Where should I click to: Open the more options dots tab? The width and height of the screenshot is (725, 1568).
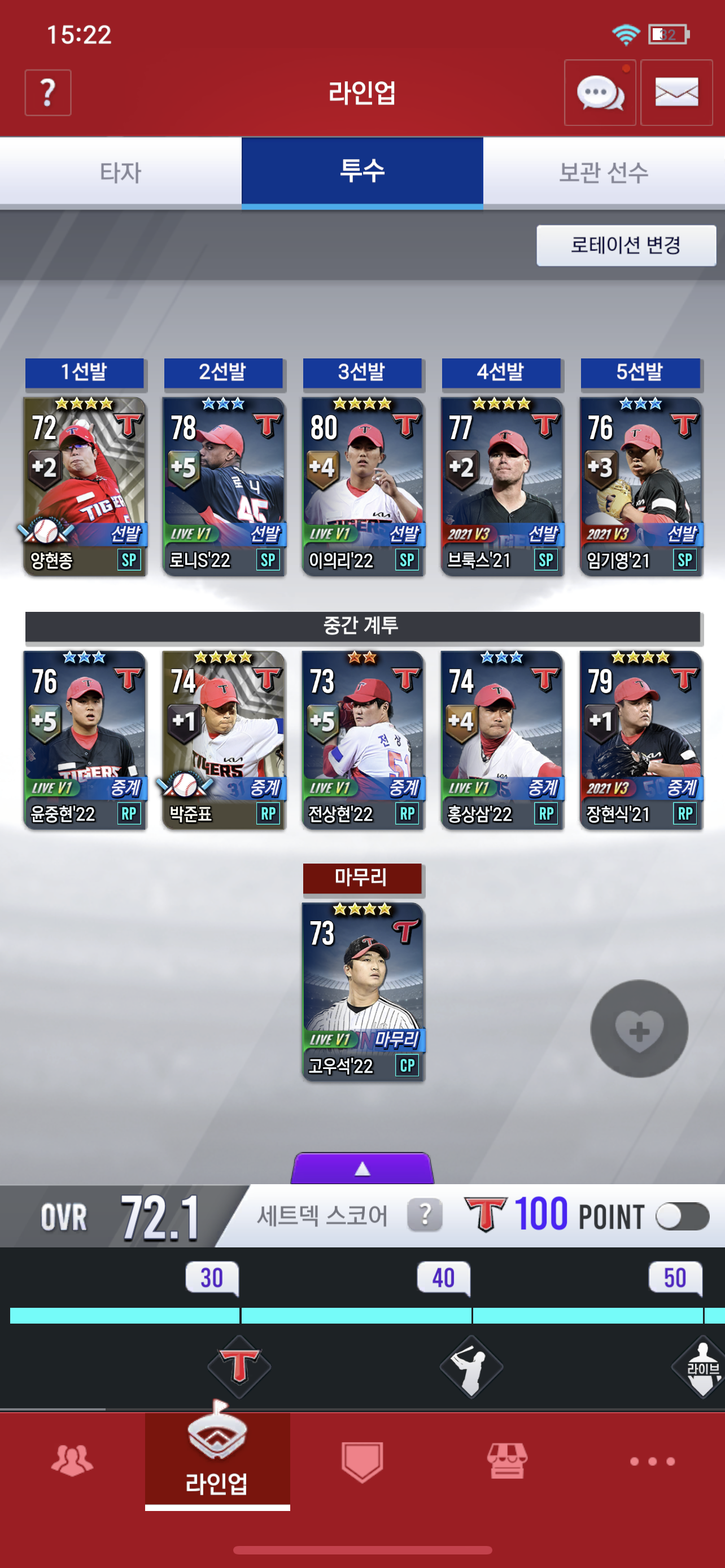click(652, 1461)
